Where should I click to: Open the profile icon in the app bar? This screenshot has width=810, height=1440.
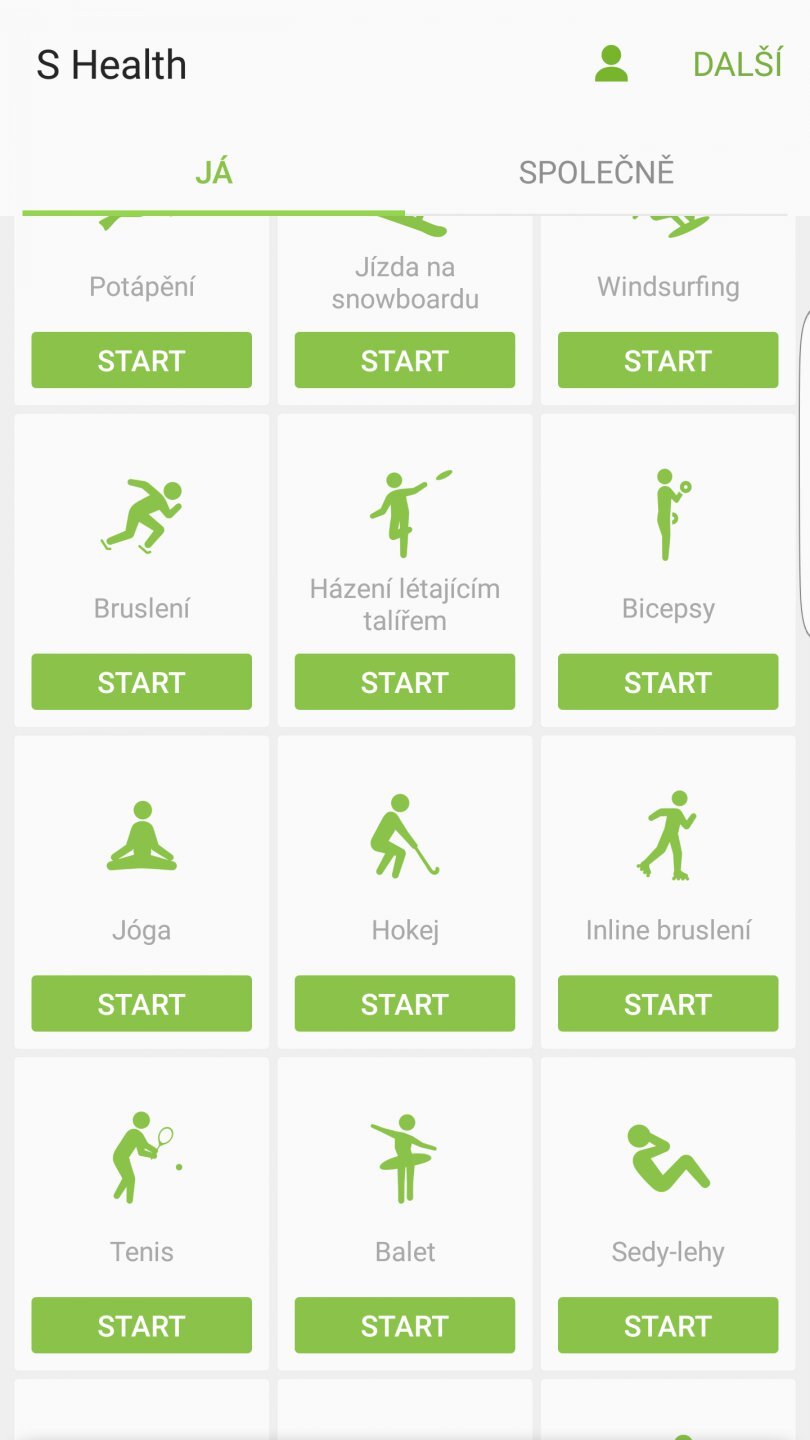click(610, 64)
